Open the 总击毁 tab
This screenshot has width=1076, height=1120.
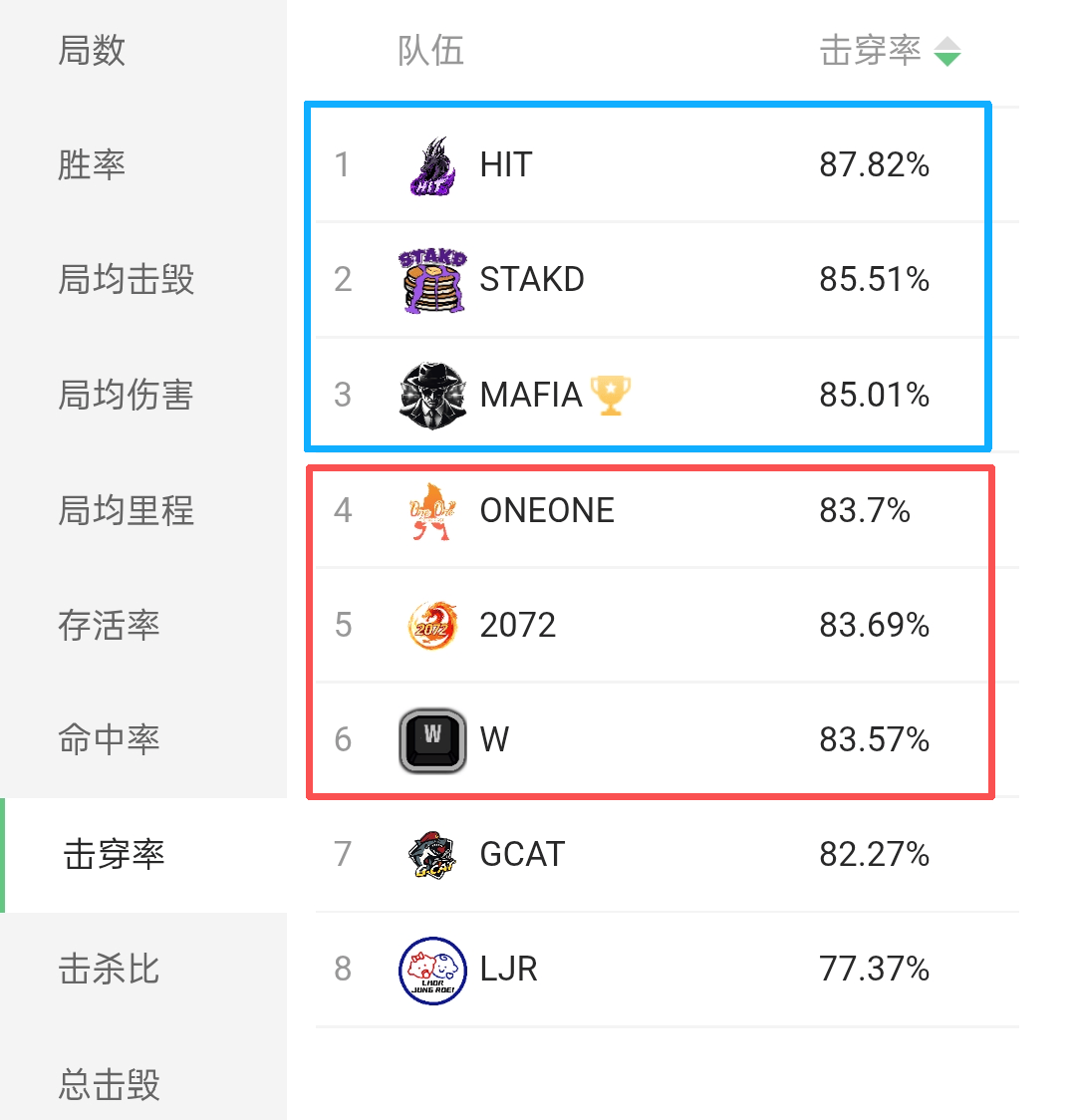point(110,1083)
